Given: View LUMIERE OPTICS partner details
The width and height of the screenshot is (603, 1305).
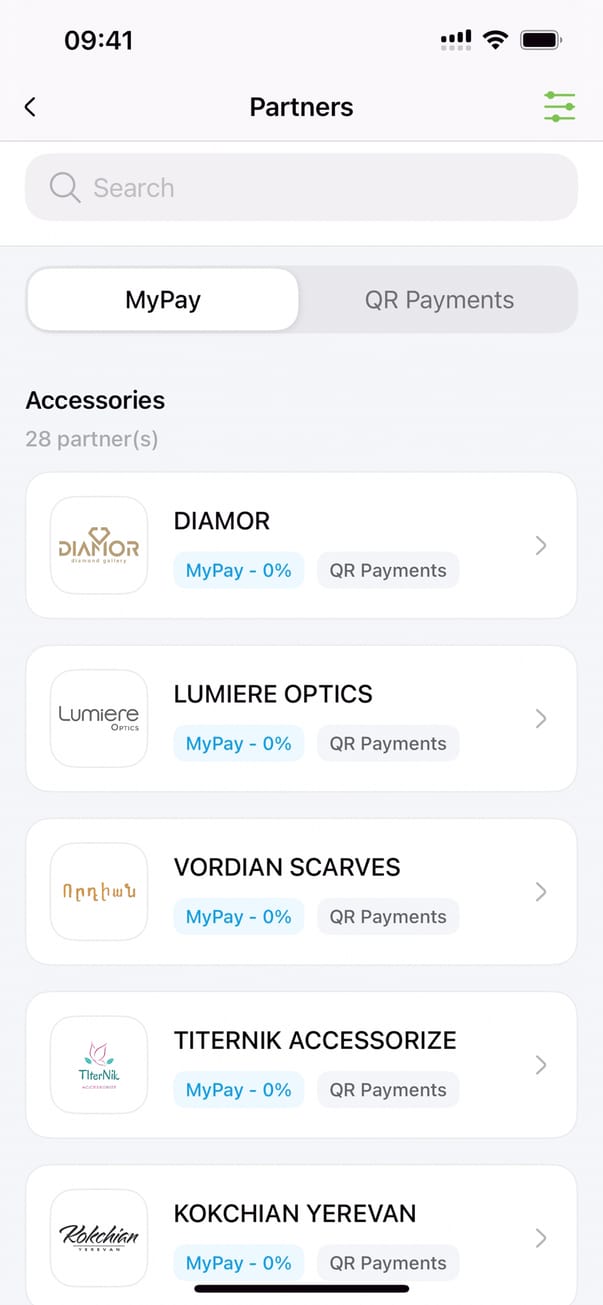Looking at the screenshot, I should coord(301,718).
